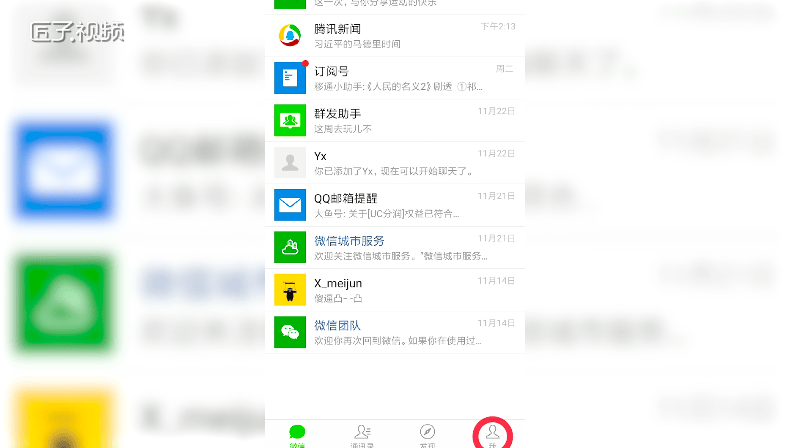This screenshot has width=800, height=448.
Task: Switch to the 通讯录 contacts tab
Action: point(362,435)
